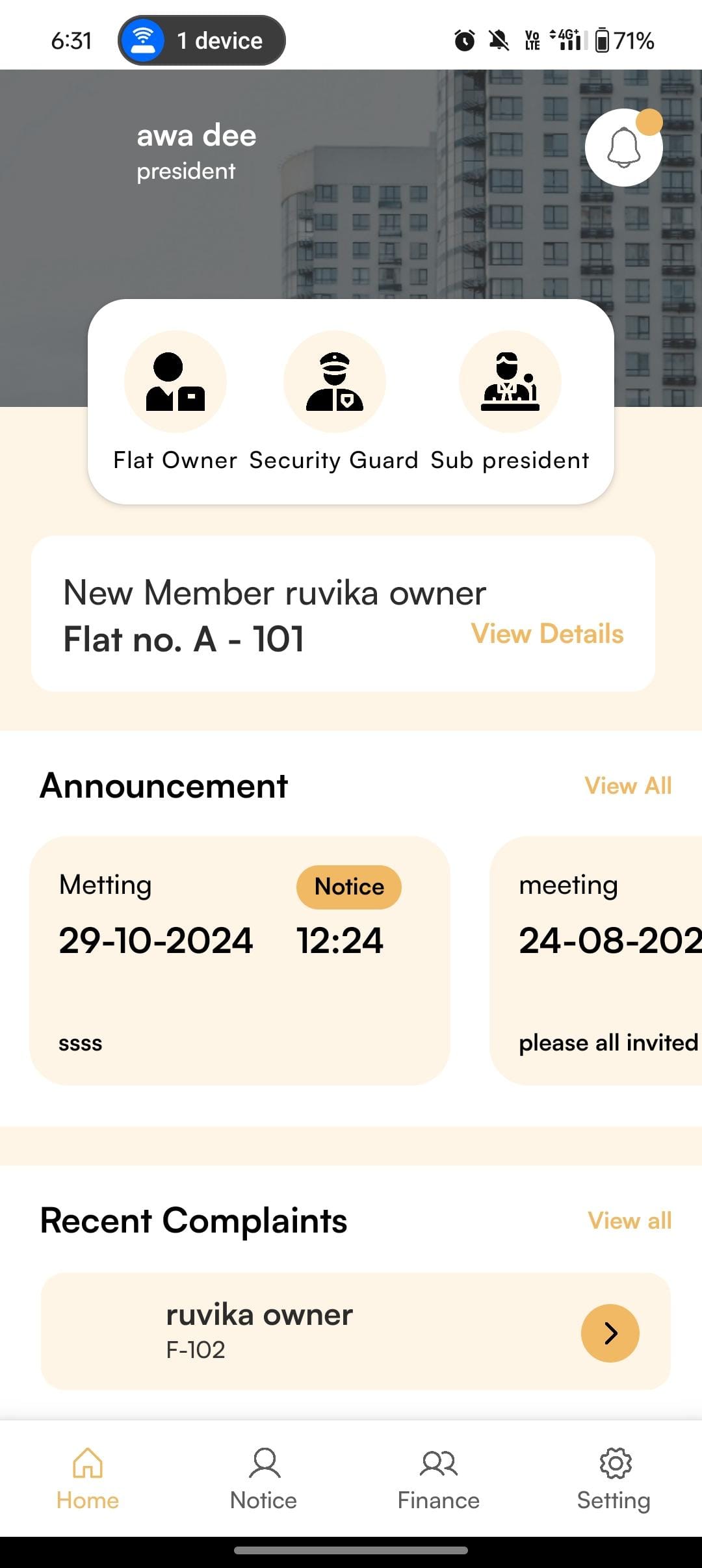Screen dimensions: 702x1568
Task: View all announcements
Action: pos(628,786)
